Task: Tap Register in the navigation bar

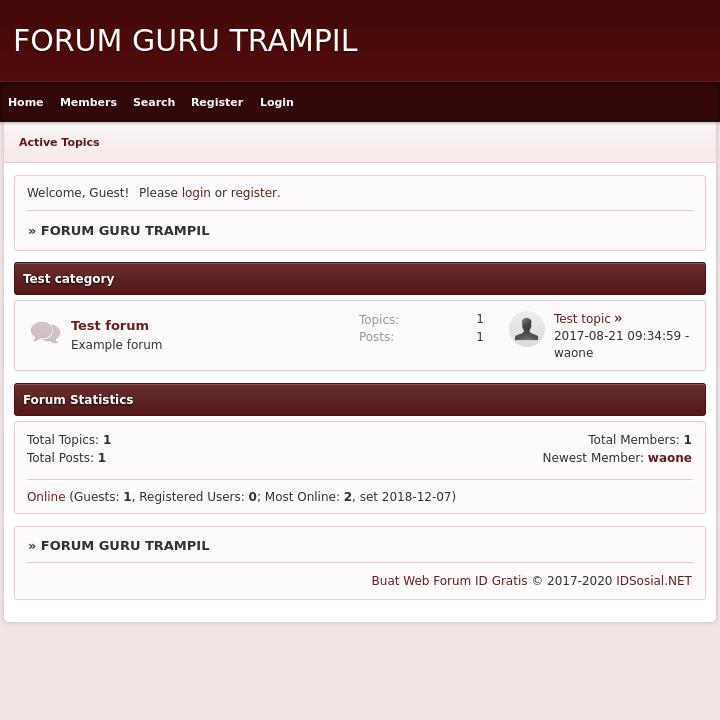Action: pyautogui.click(x=217, y=102)
